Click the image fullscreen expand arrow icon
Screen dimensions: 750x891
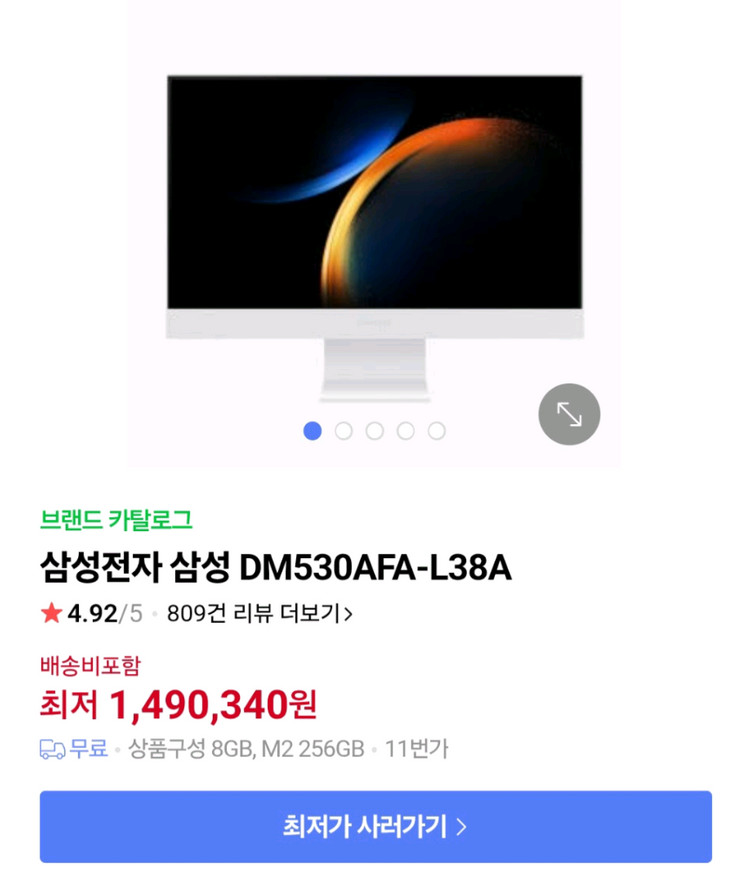pos(569,415)
